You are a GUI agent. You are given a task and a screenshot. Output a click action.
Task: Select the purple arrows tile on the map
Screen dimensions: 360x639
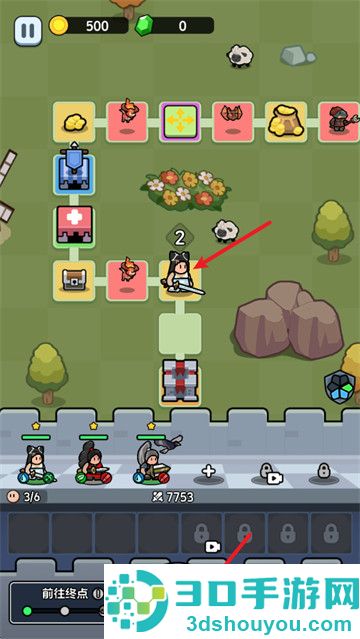click(180, 121)
